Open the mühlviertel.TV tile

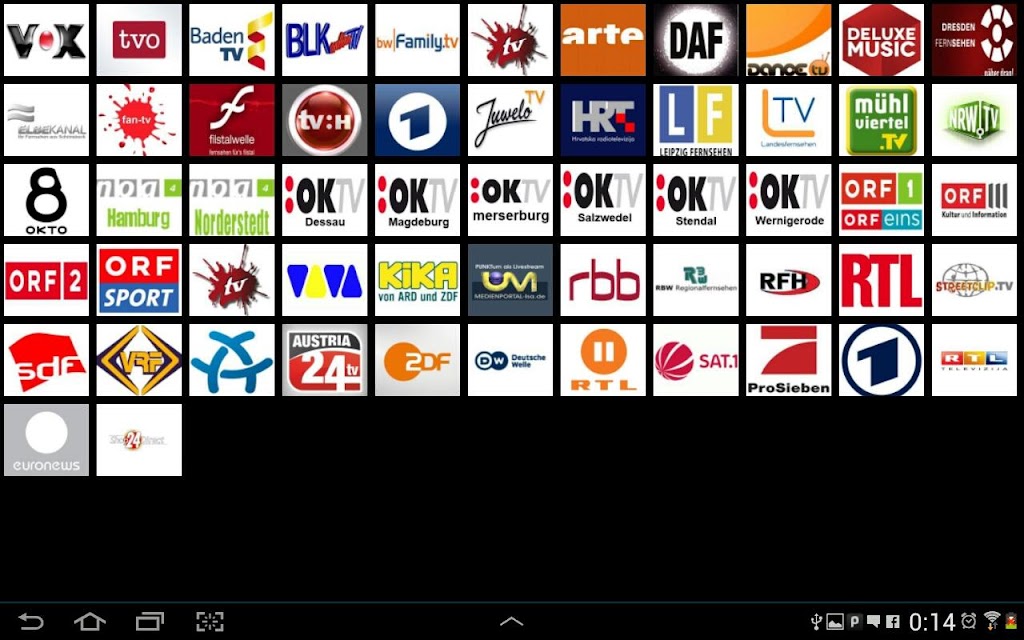(881, 120)
